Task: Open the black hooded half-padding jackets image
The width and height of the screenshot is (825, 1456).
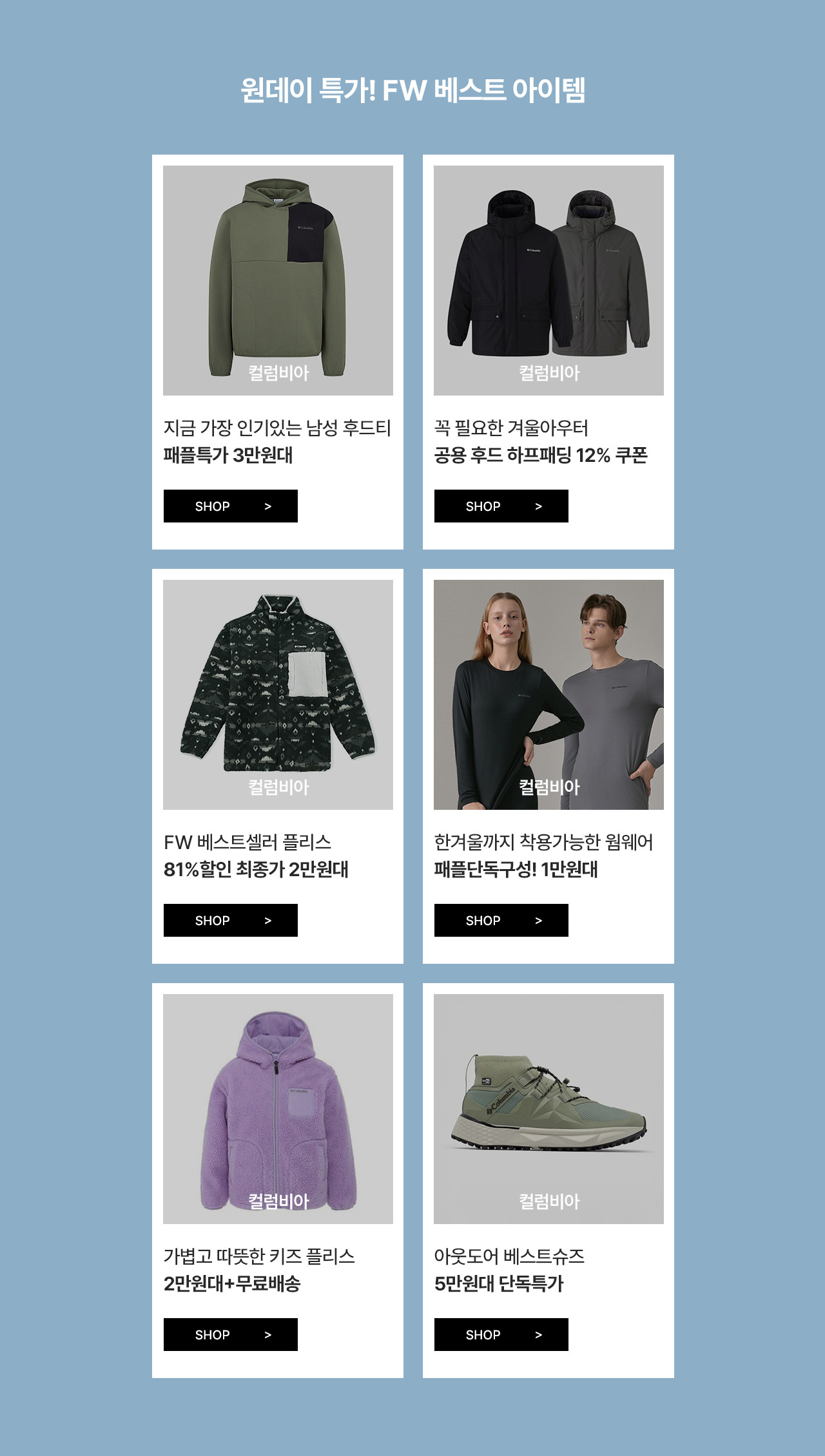Action: coord(548,280)
